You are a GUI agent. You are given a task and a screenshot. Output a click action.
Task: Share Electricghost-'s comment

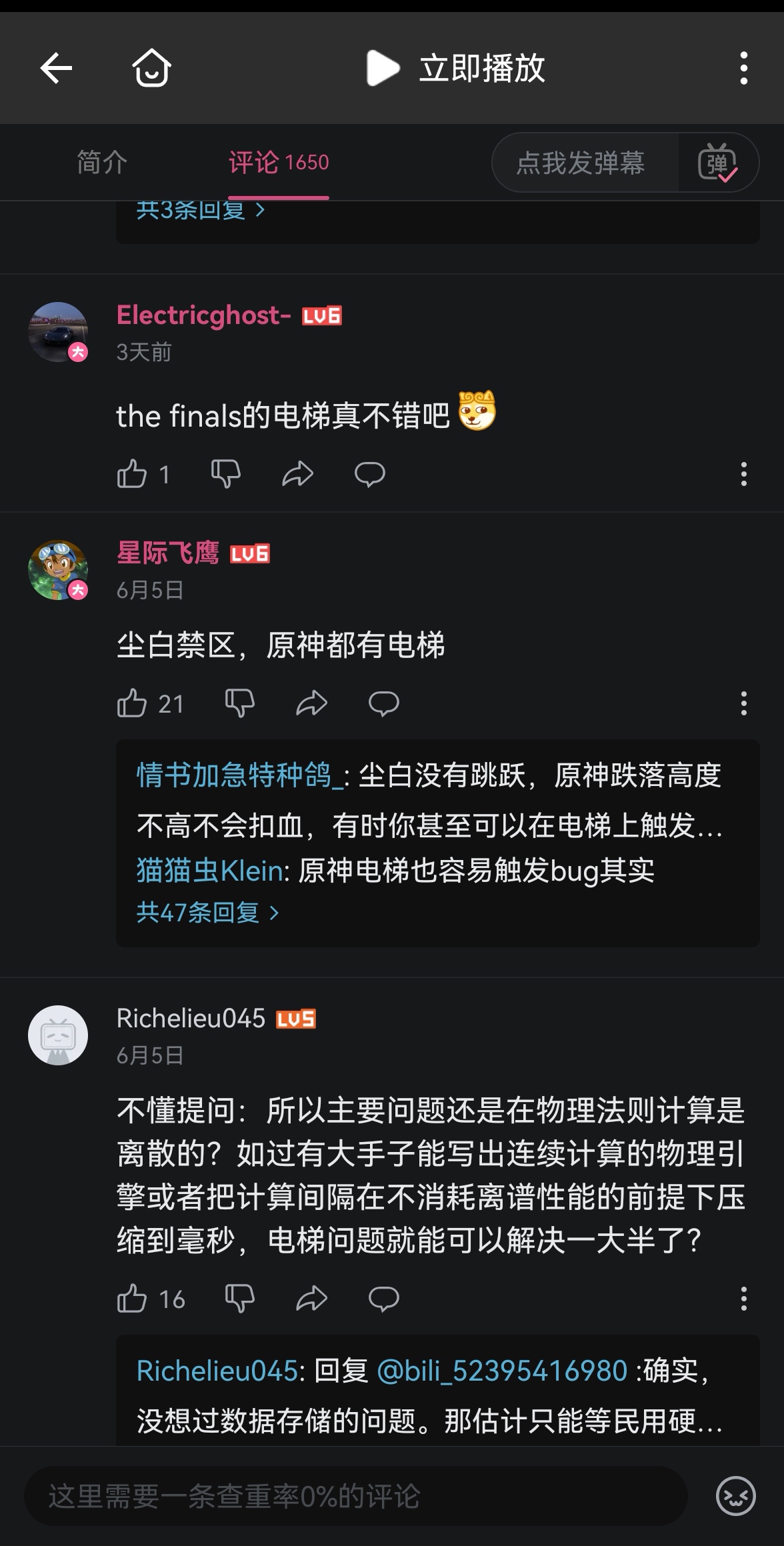pyautogui.click(x=297, y=474)
